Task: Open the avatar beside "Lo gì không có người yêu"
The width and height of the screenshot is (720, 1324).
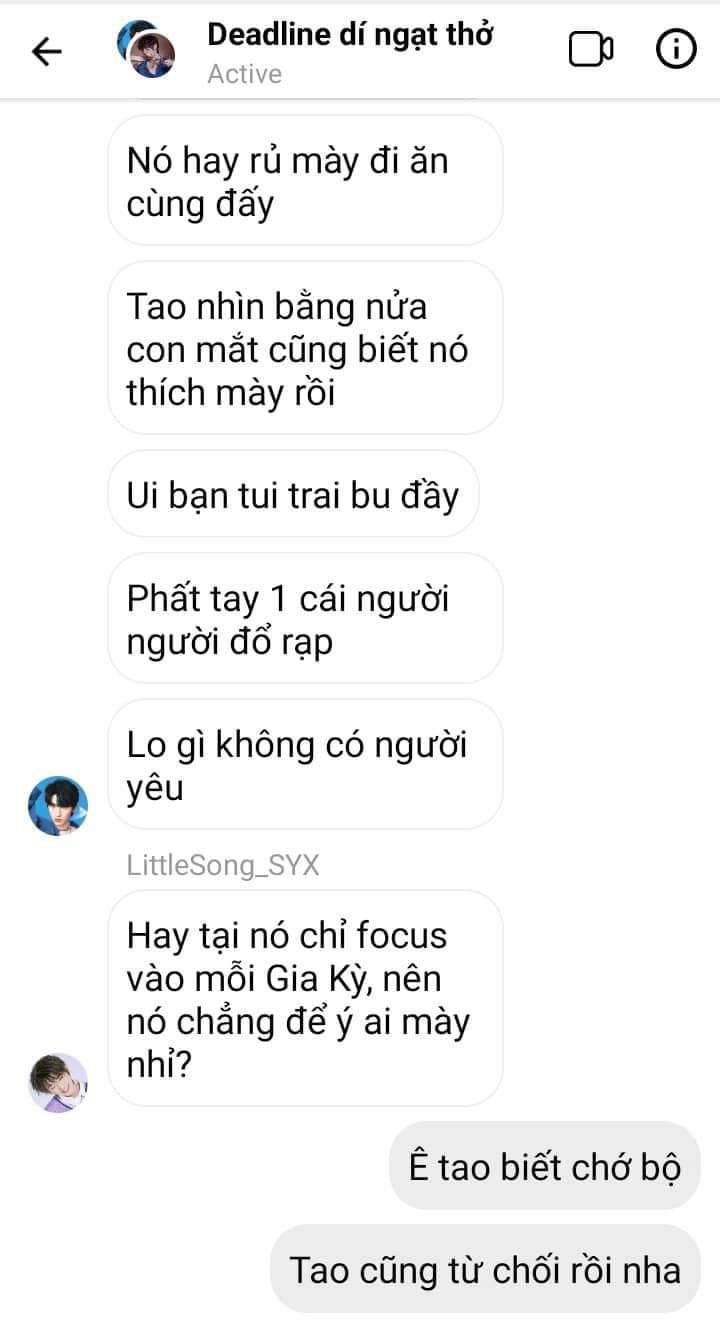Action: pos(58,805)
